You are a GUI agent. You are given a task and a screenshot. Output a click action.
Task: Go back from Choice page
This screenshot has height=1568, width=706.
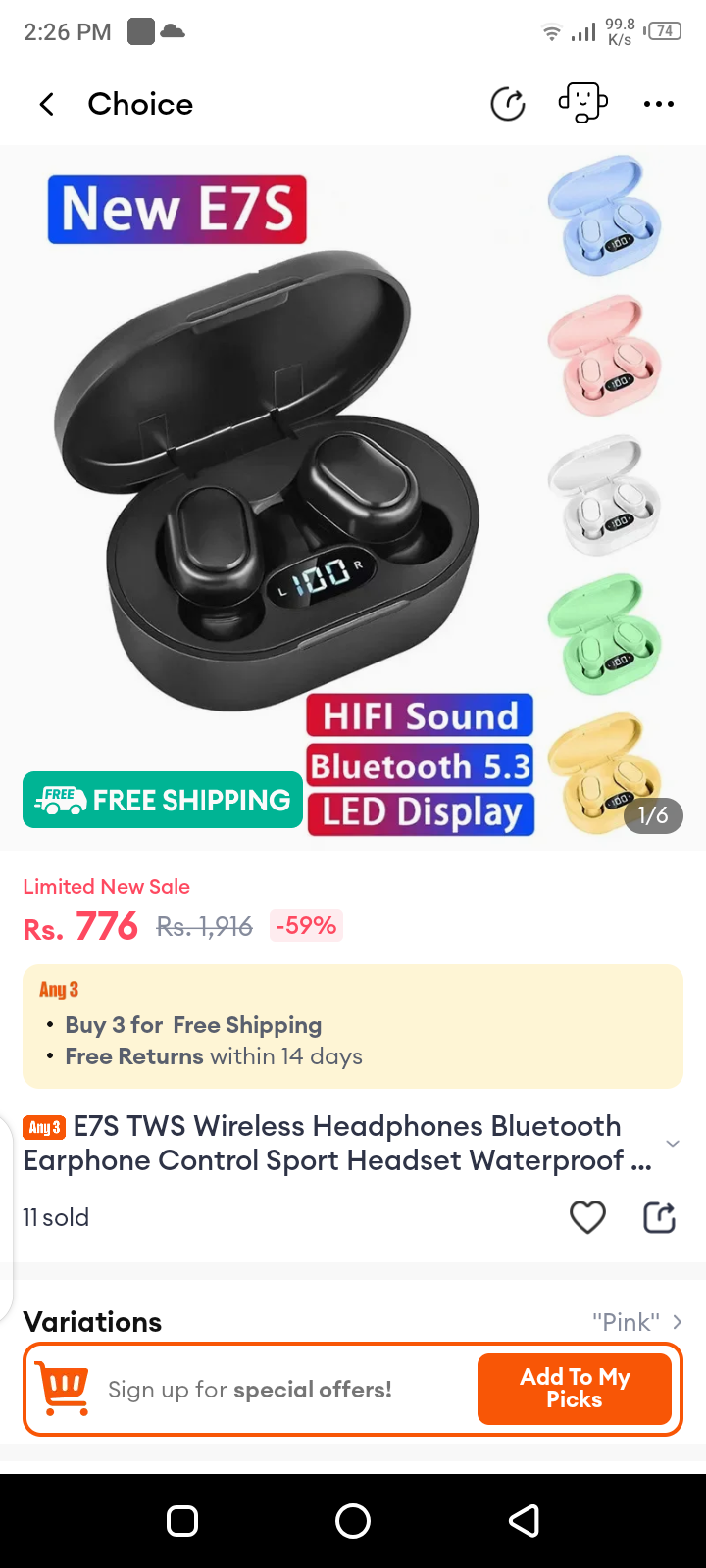[46, 104]
